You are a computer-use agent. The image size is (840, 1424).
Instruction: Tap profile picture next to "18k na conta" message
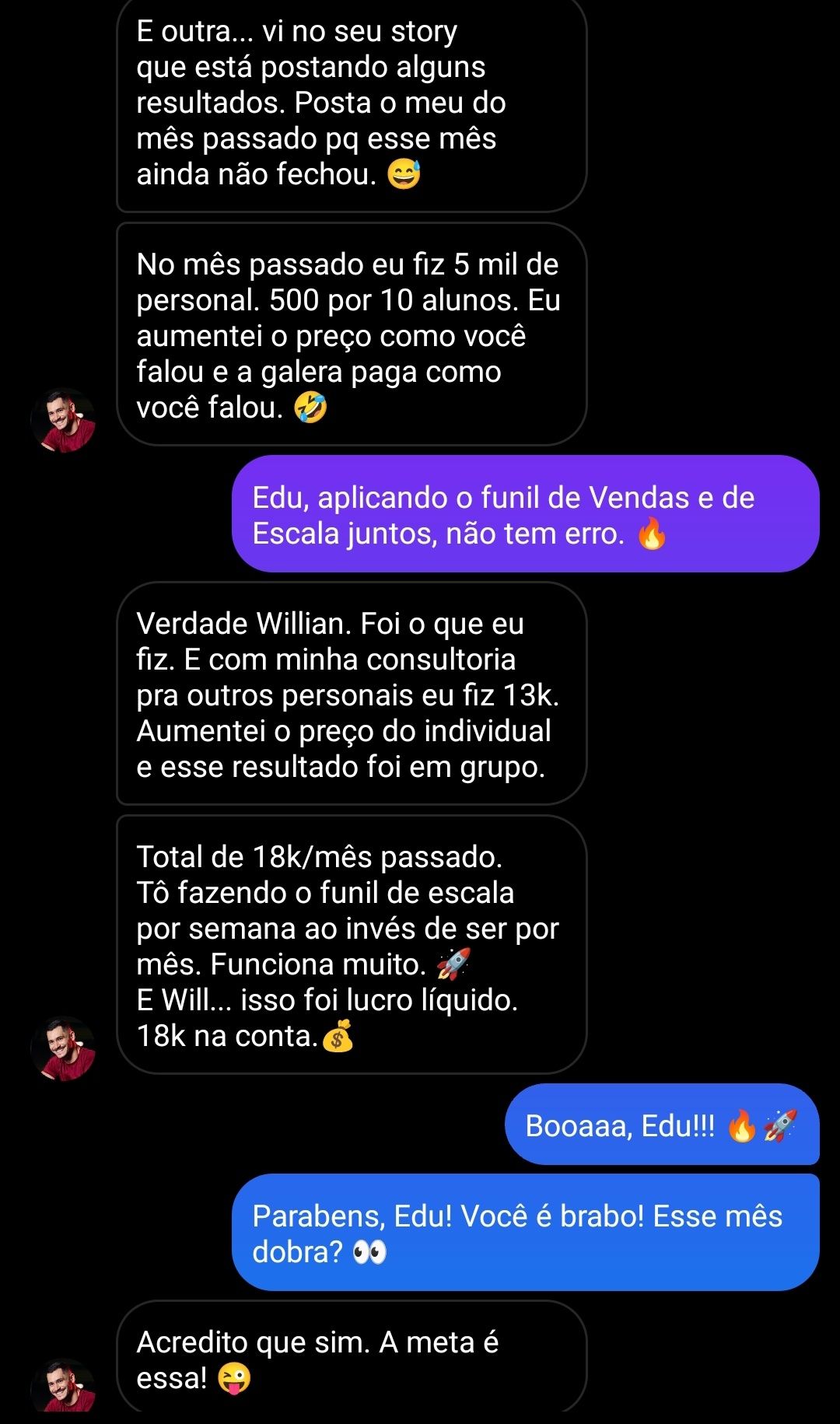coord(63,1048)
